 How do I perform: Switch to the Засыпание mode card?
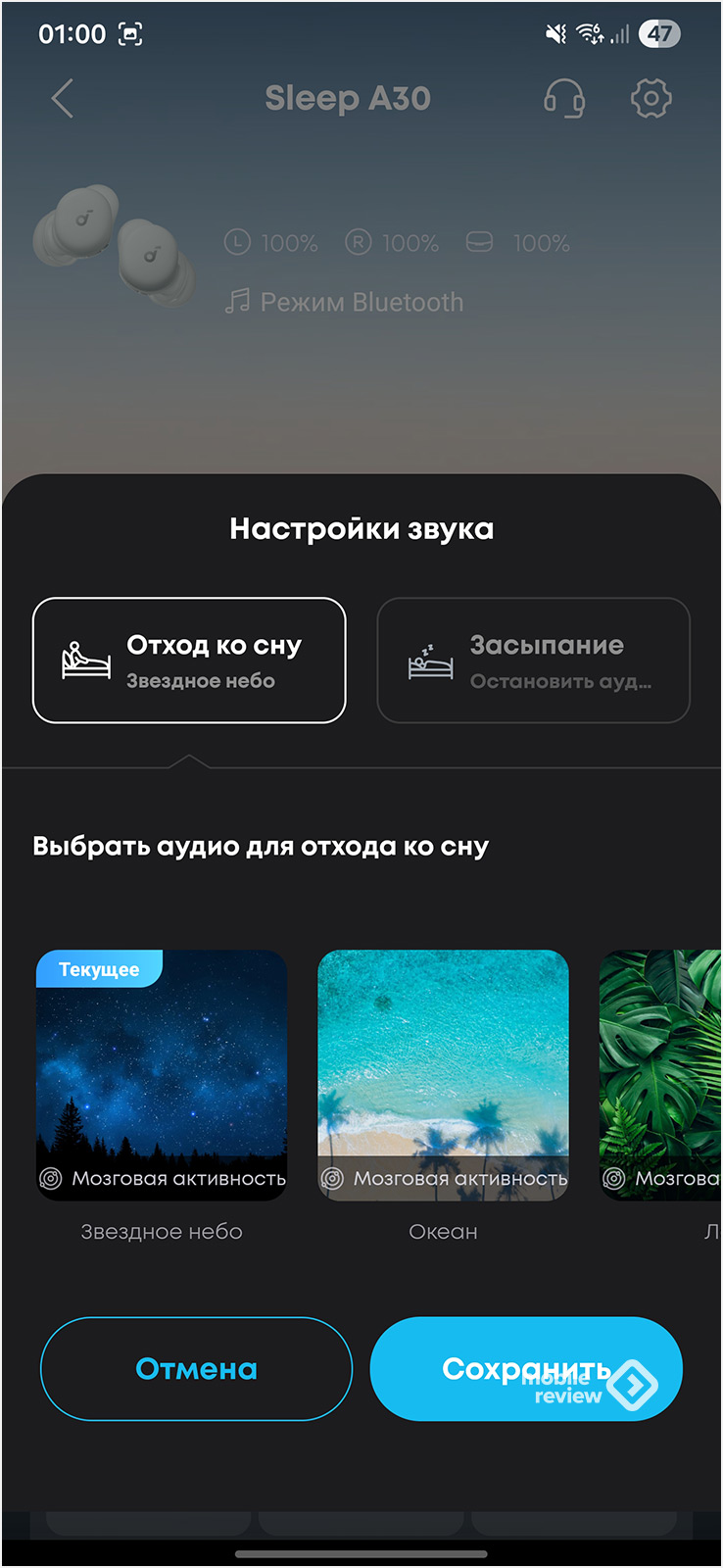(x=534, y=661)
